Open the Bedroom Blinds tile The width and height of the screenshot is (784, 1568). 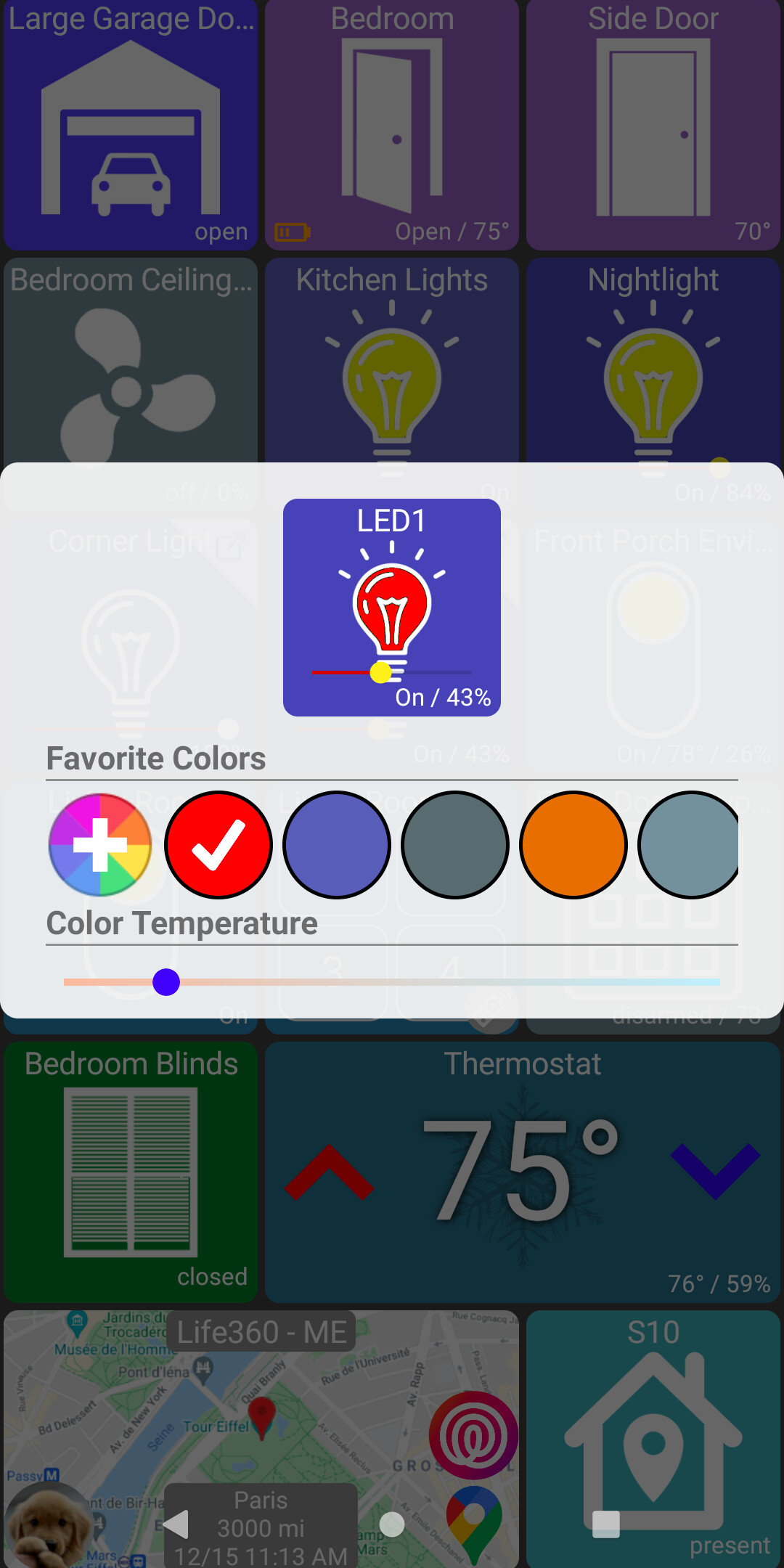131,1172
